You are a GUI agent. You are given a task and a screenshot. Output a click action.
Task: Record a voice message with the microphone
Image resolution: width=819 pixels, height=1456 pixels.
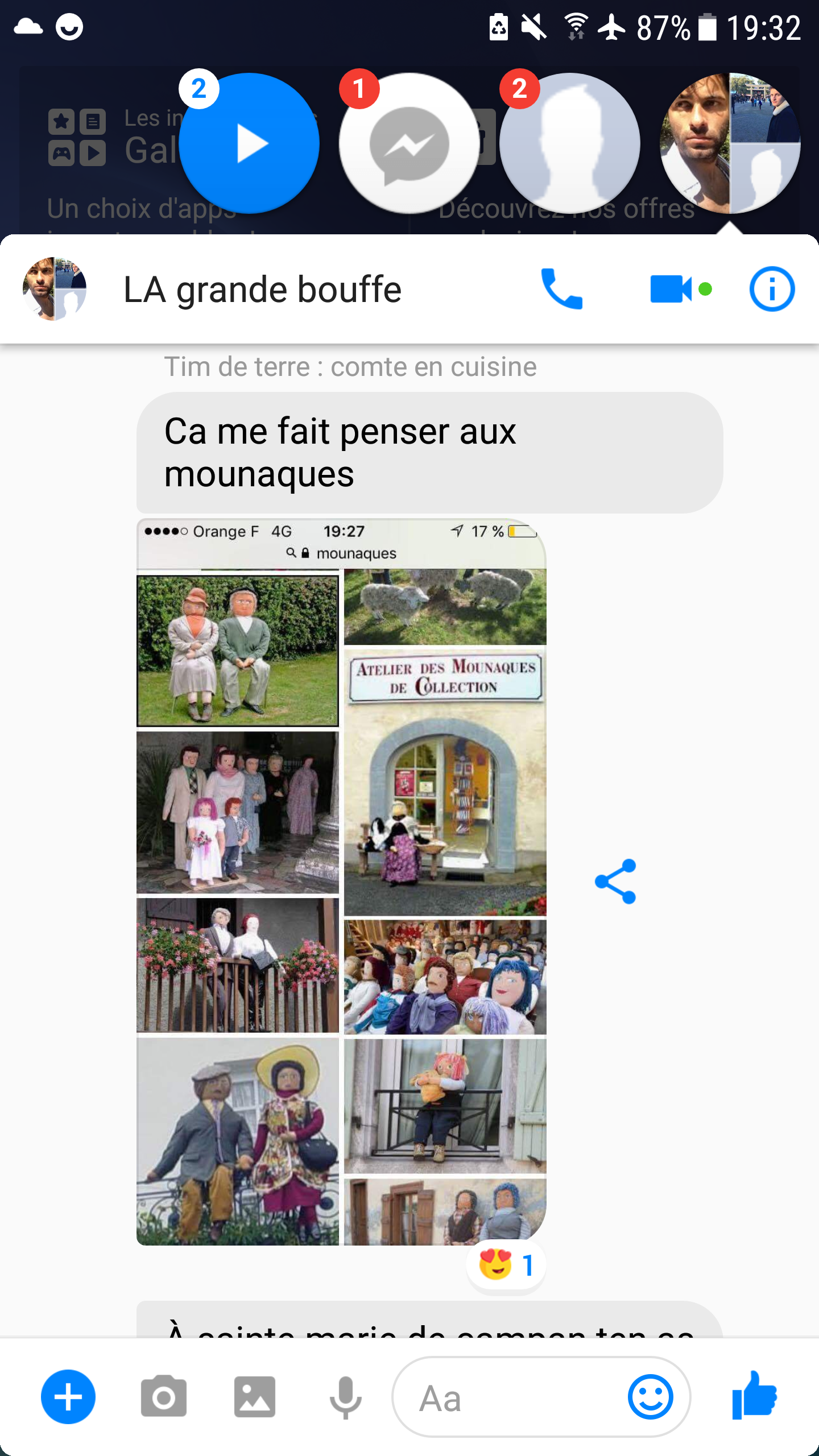[345, 1397]
